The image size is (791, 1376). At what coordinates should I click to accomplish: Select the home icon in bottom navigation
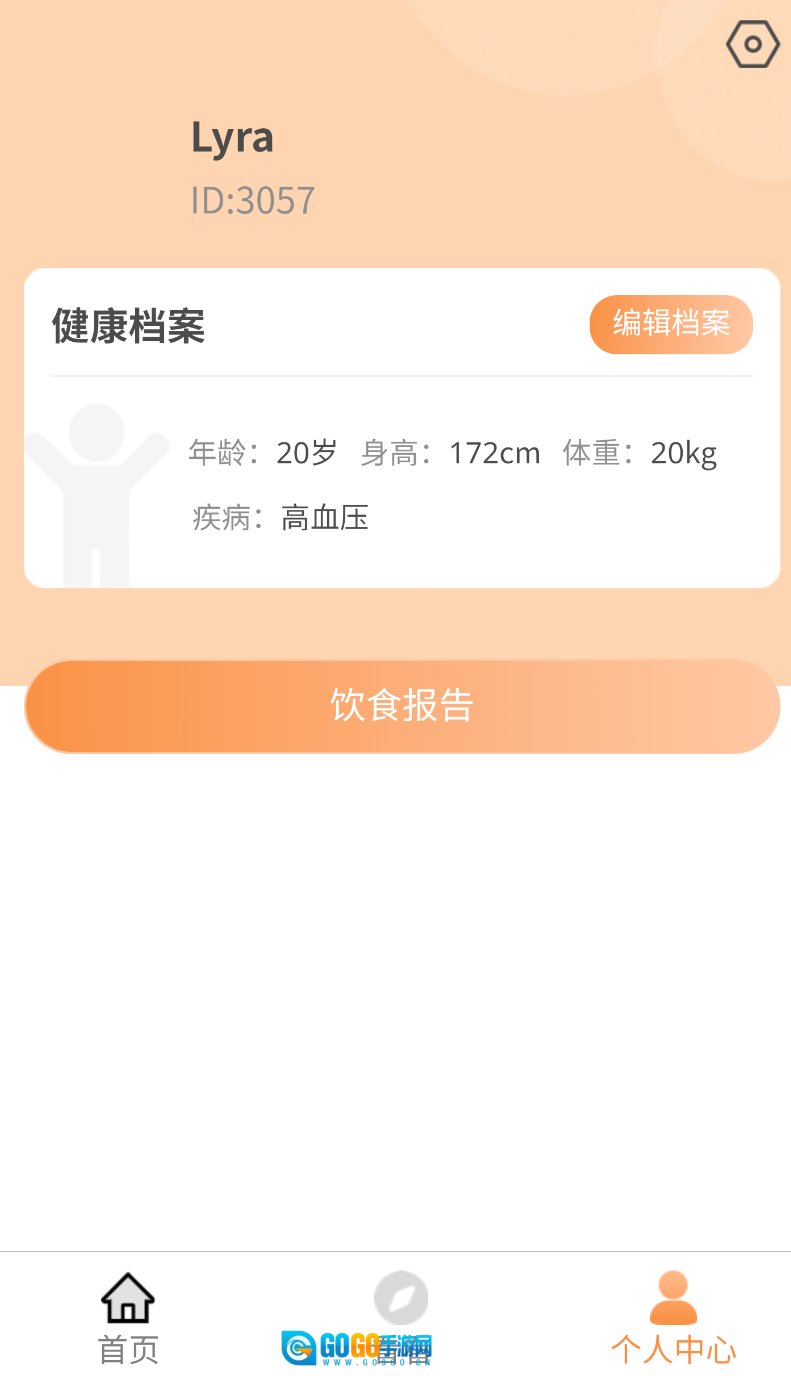tap(127, 1297)
